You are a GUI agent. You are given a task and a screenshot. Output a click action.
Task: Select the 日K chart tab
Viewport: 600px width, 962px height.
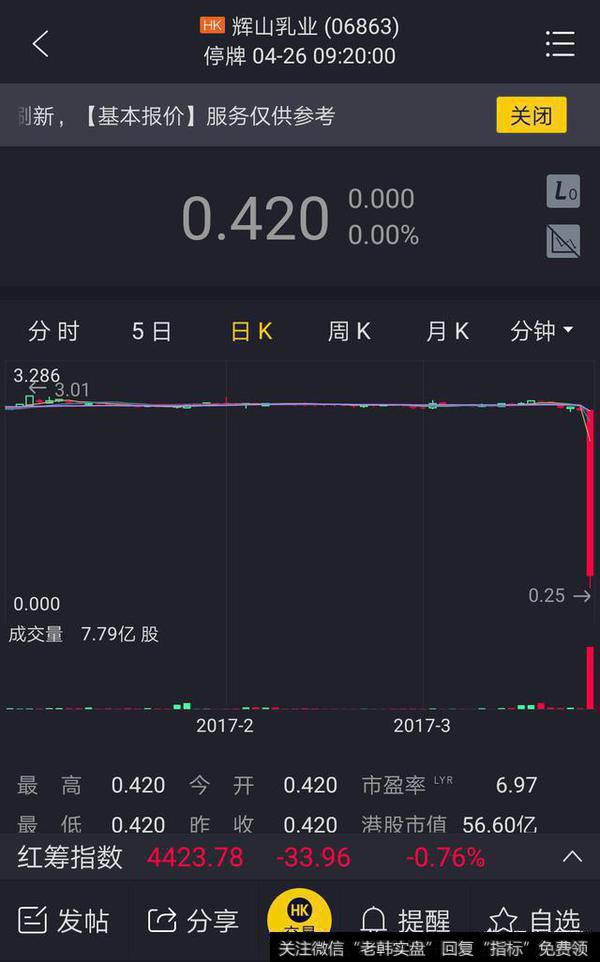[252, 331]
